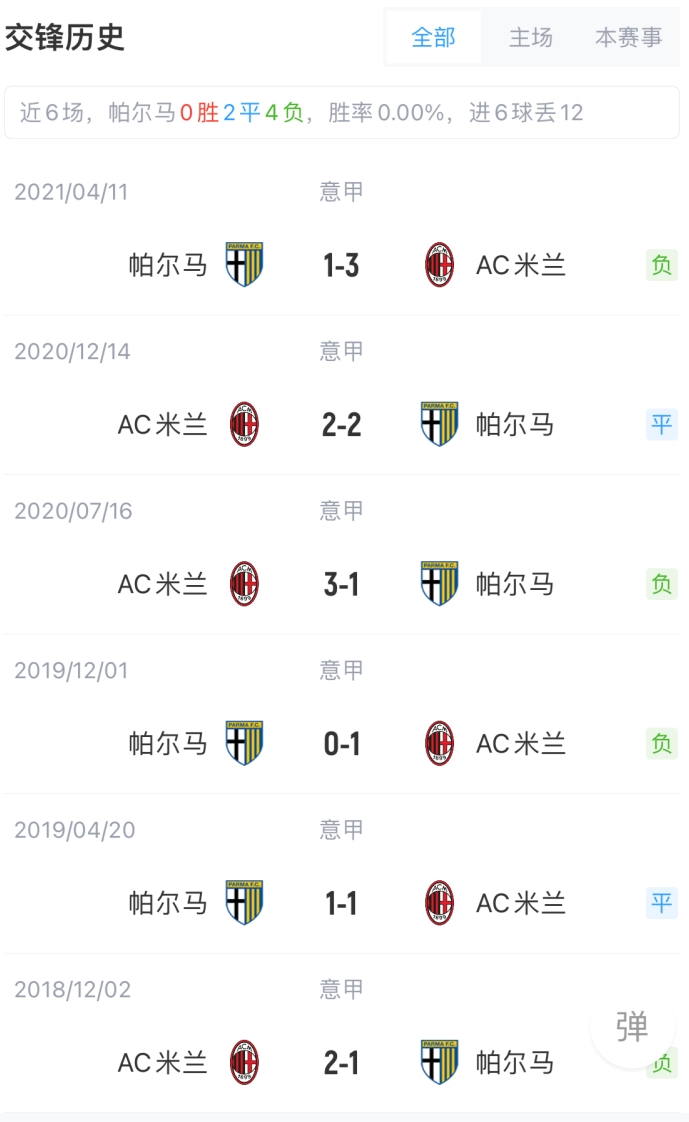Switch to the 主场 tab
The width and height of the screenshot is (689, 1122).
[531, 37]
